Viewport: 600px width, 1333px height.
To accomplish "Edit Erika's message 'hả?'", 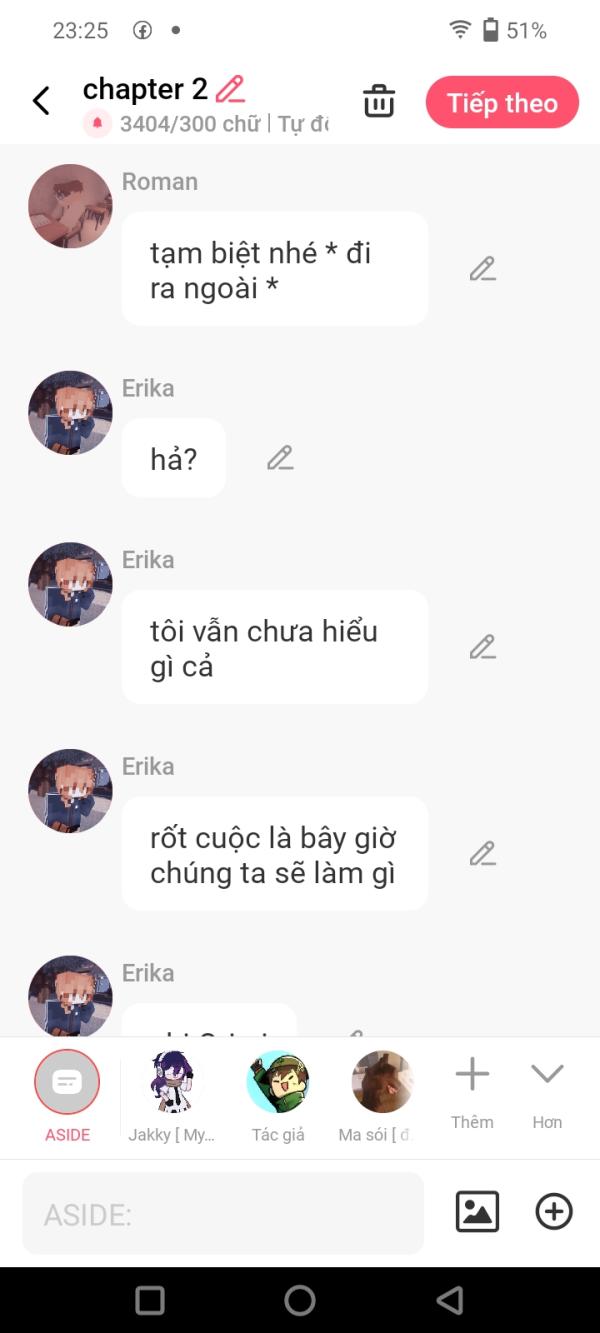I will tap(280, 458).
